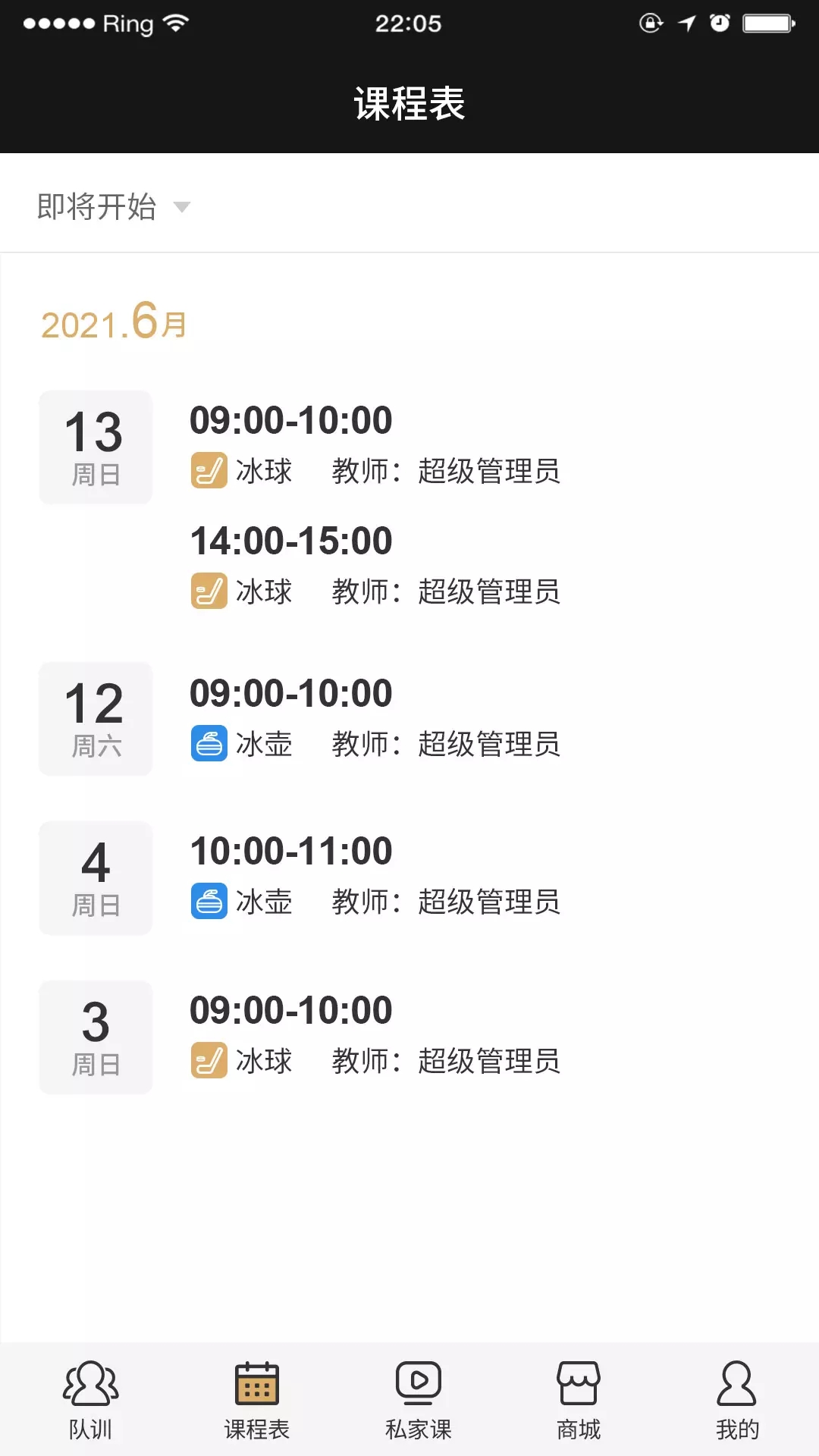Switch to the 商城 tab
The image size is (819, 1456).
click(579, 1400)
